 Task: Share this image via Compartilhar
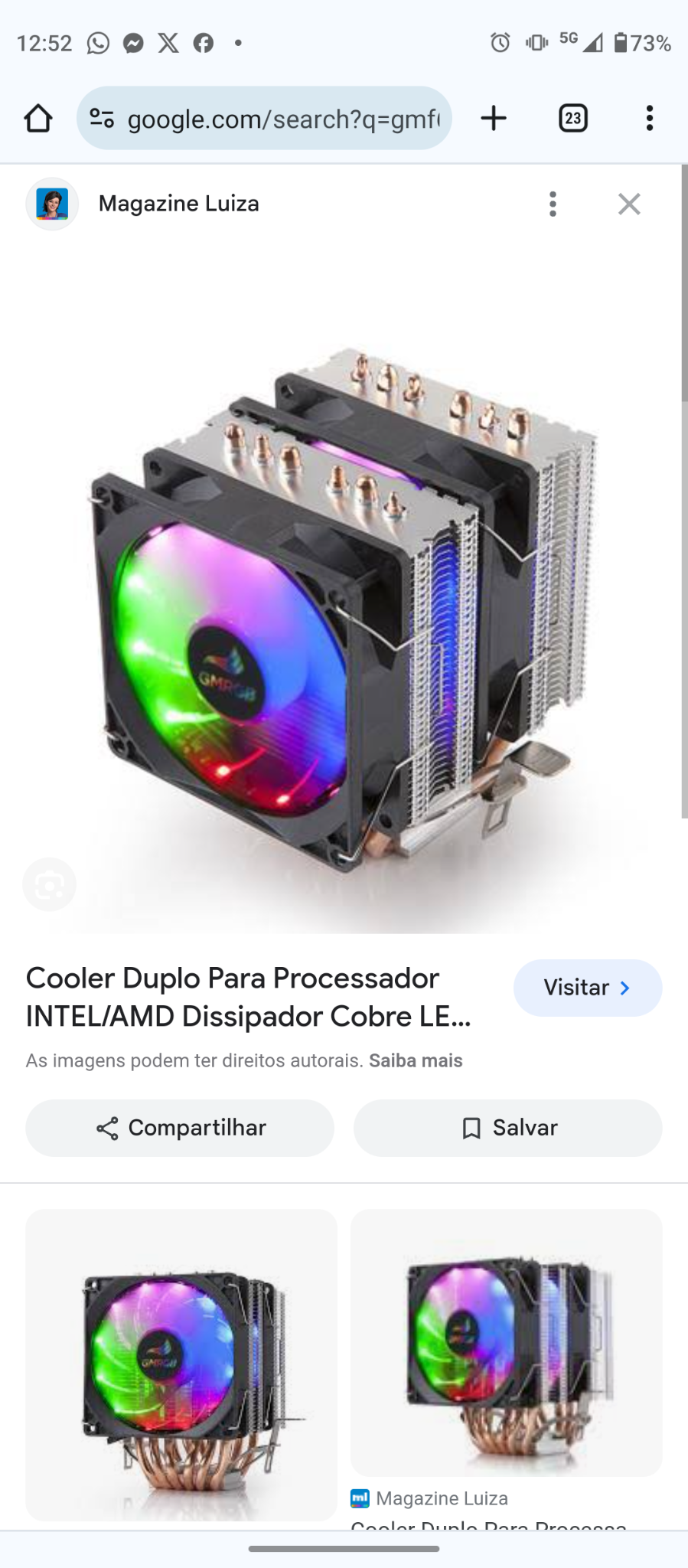pos(180,1128)
